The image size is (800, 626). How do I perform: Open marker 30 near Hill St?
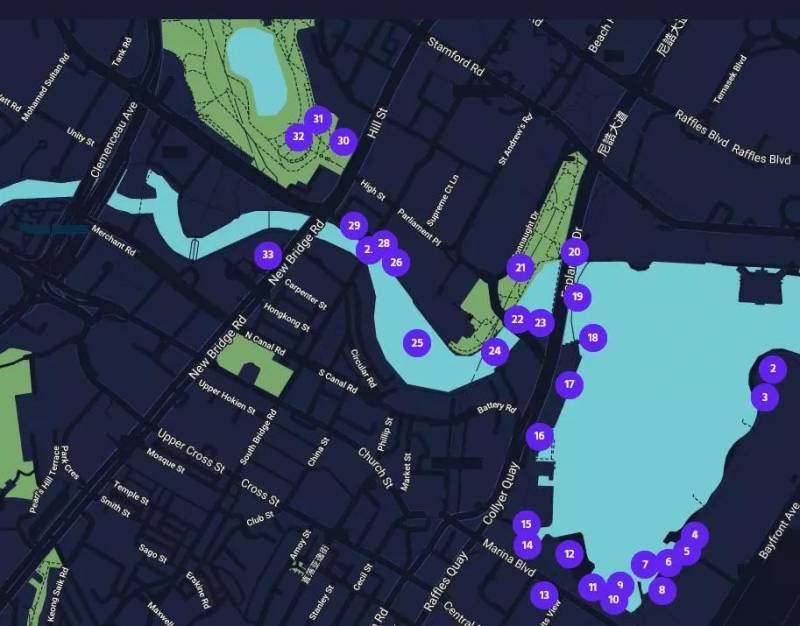pyautogui.click(x=343, y=141)
